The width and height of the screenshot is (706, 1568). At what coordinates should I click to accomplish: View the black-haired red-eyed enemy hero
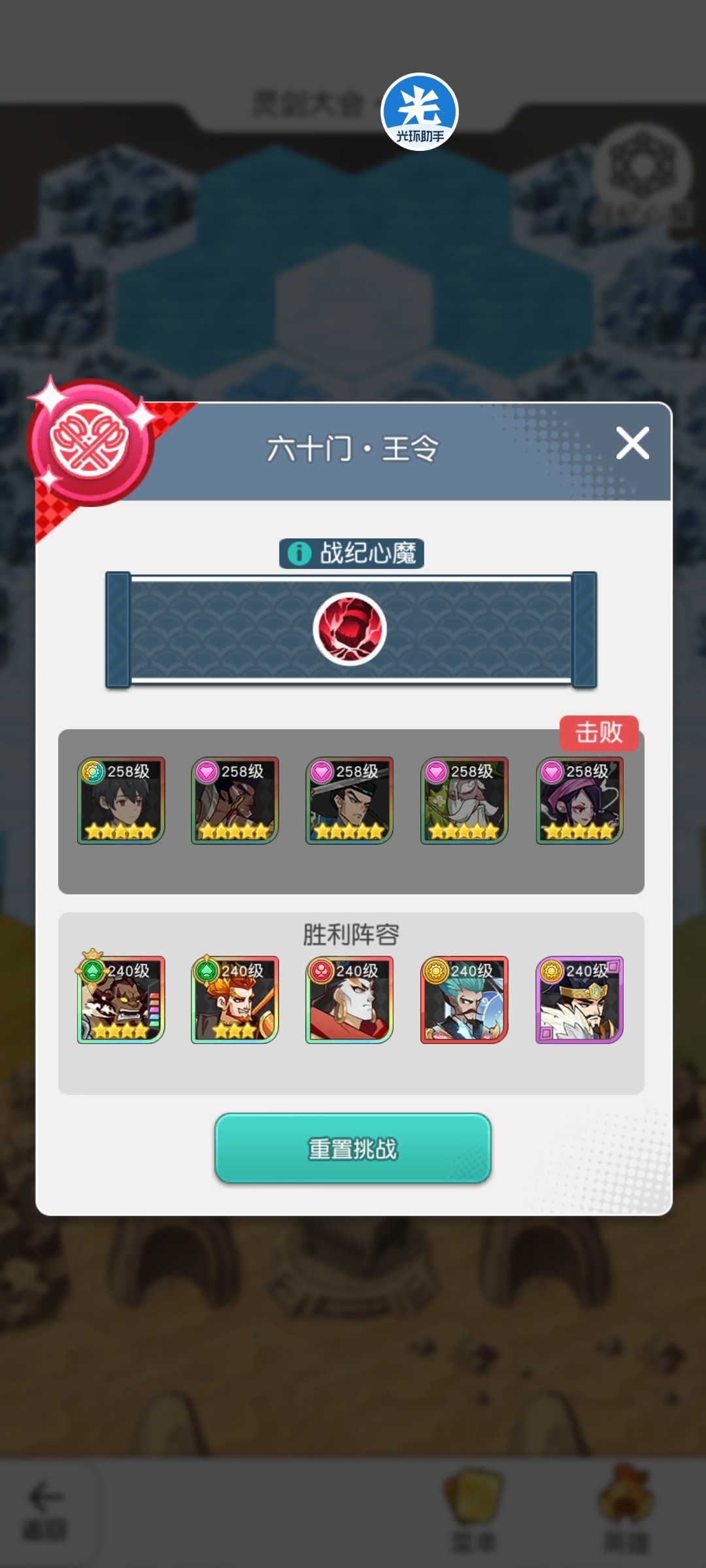pos(121,800)
